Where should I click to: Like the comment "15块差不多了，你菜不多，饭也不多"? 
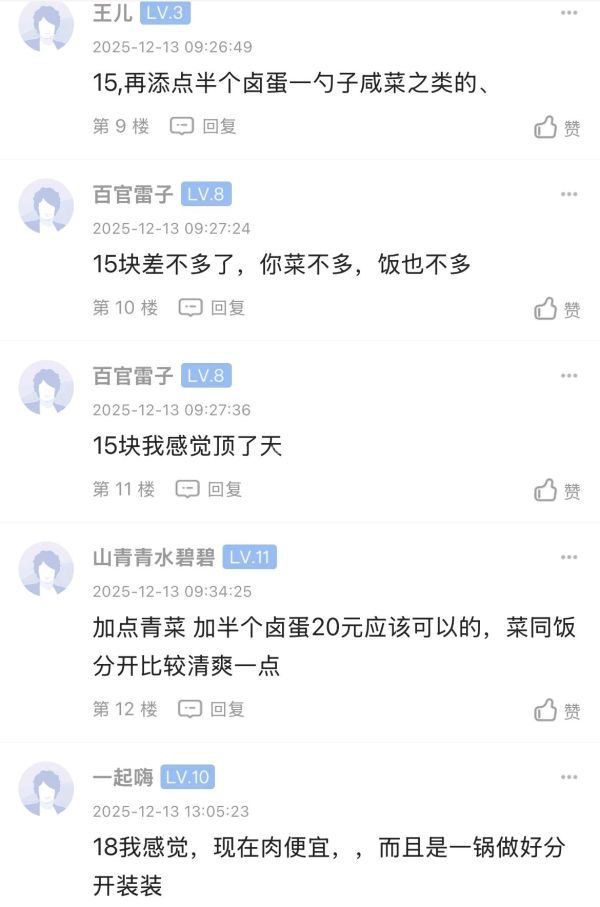[x=557, y=308]
